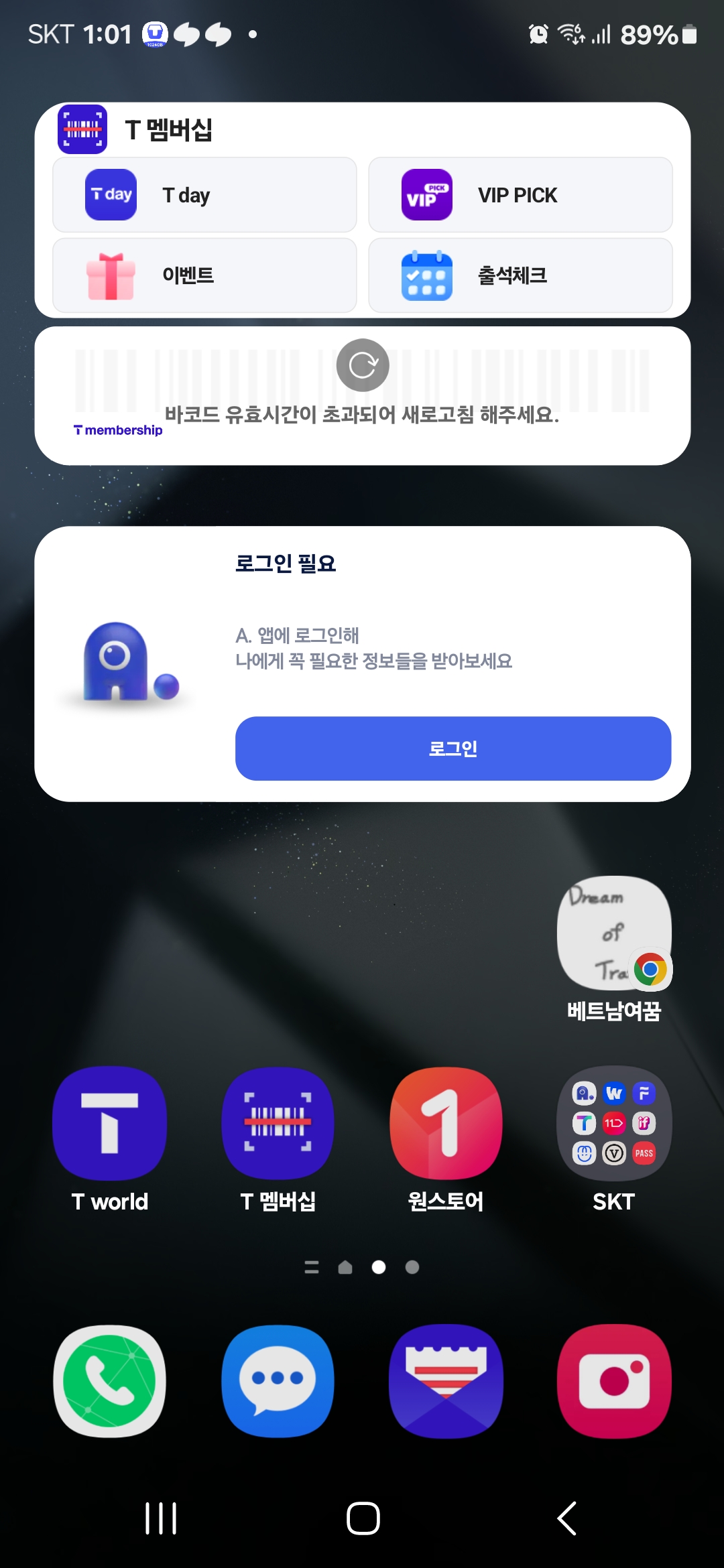Jump to the home page indicator
724x1568 pixels.
click(x=345, y=1267)
